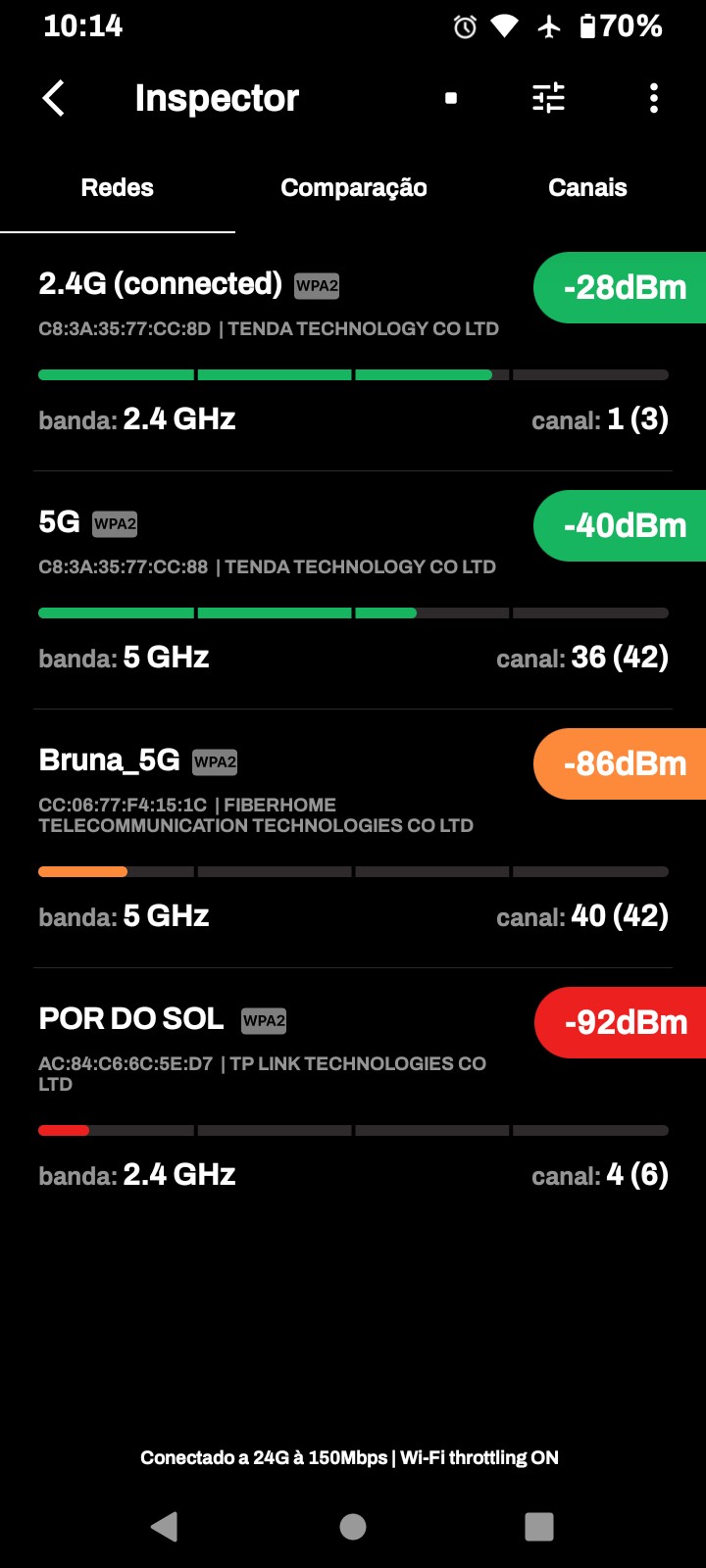Go back using the top arrow
Screen dimensions: 706x1568
[54, 98]
